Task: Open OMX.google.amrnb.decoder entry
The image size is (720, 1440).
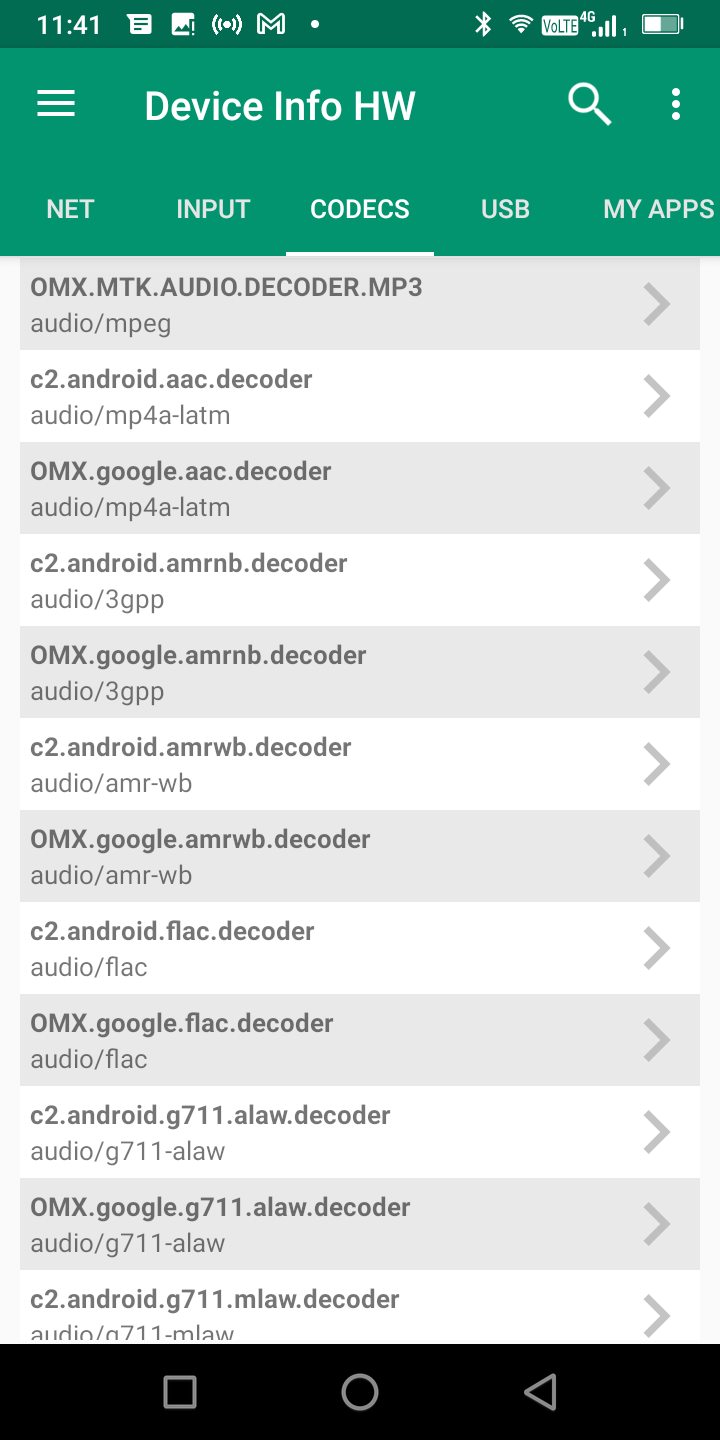Action: [360, 672]
